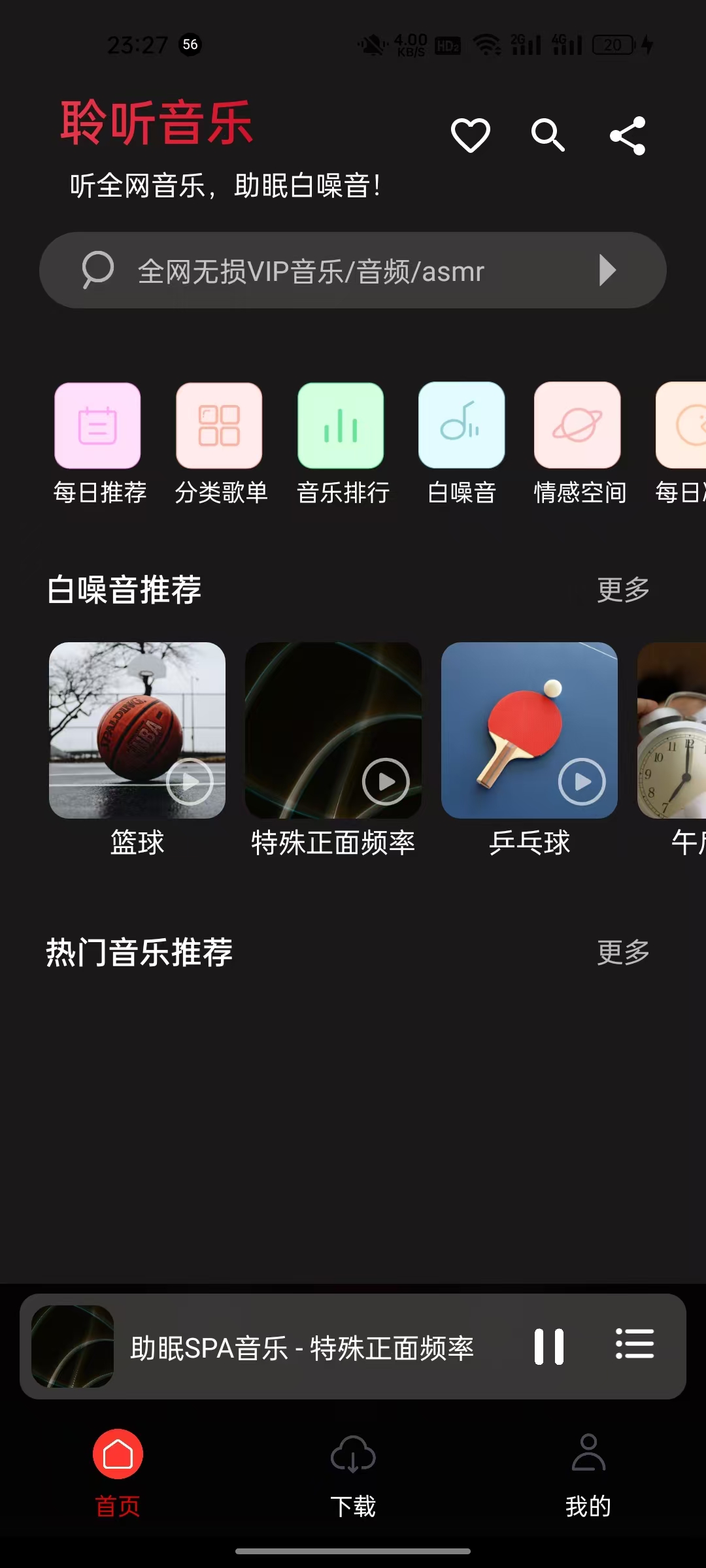Open the search magnifier icon in the header

point(548,135)
